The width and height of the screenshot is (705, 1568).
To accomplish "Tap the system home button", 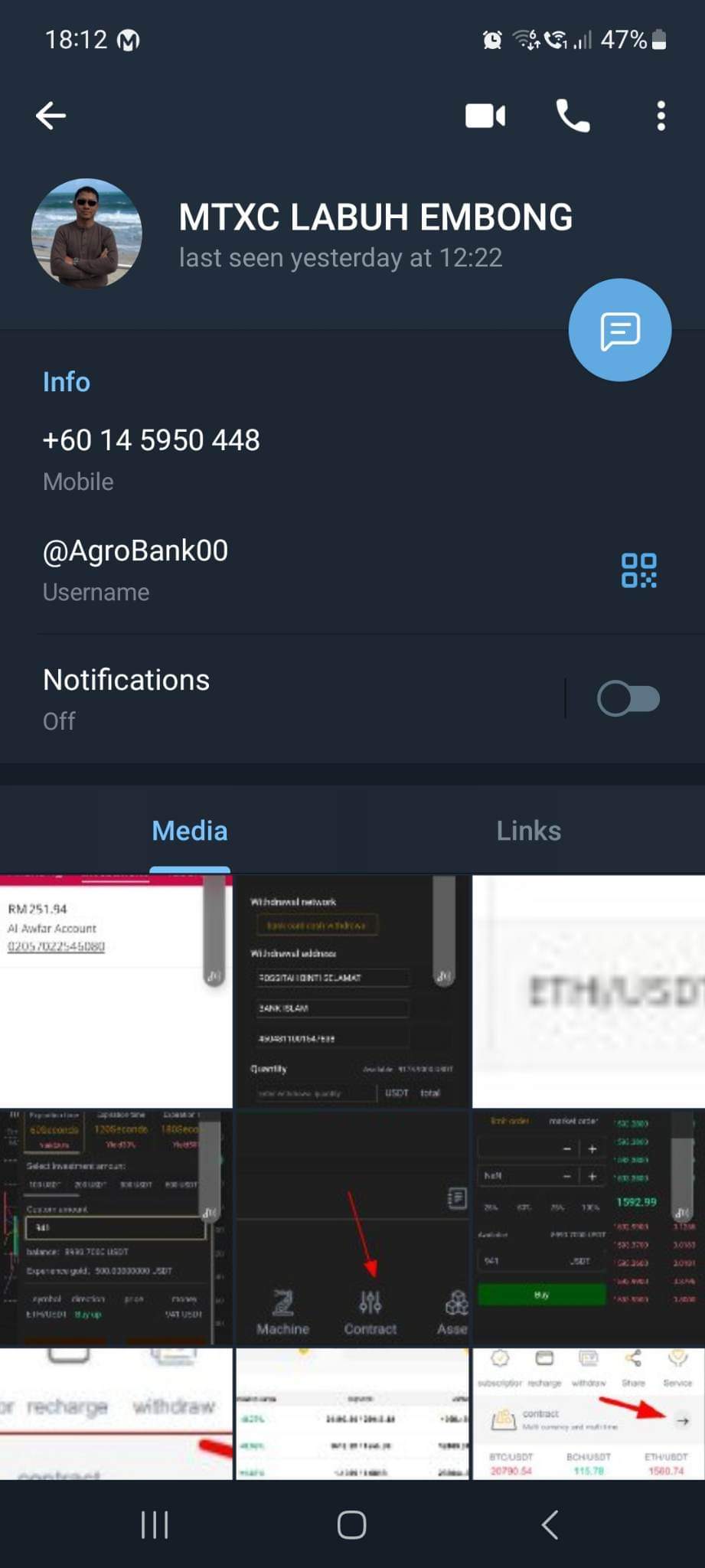I will tap(352, 1525).
